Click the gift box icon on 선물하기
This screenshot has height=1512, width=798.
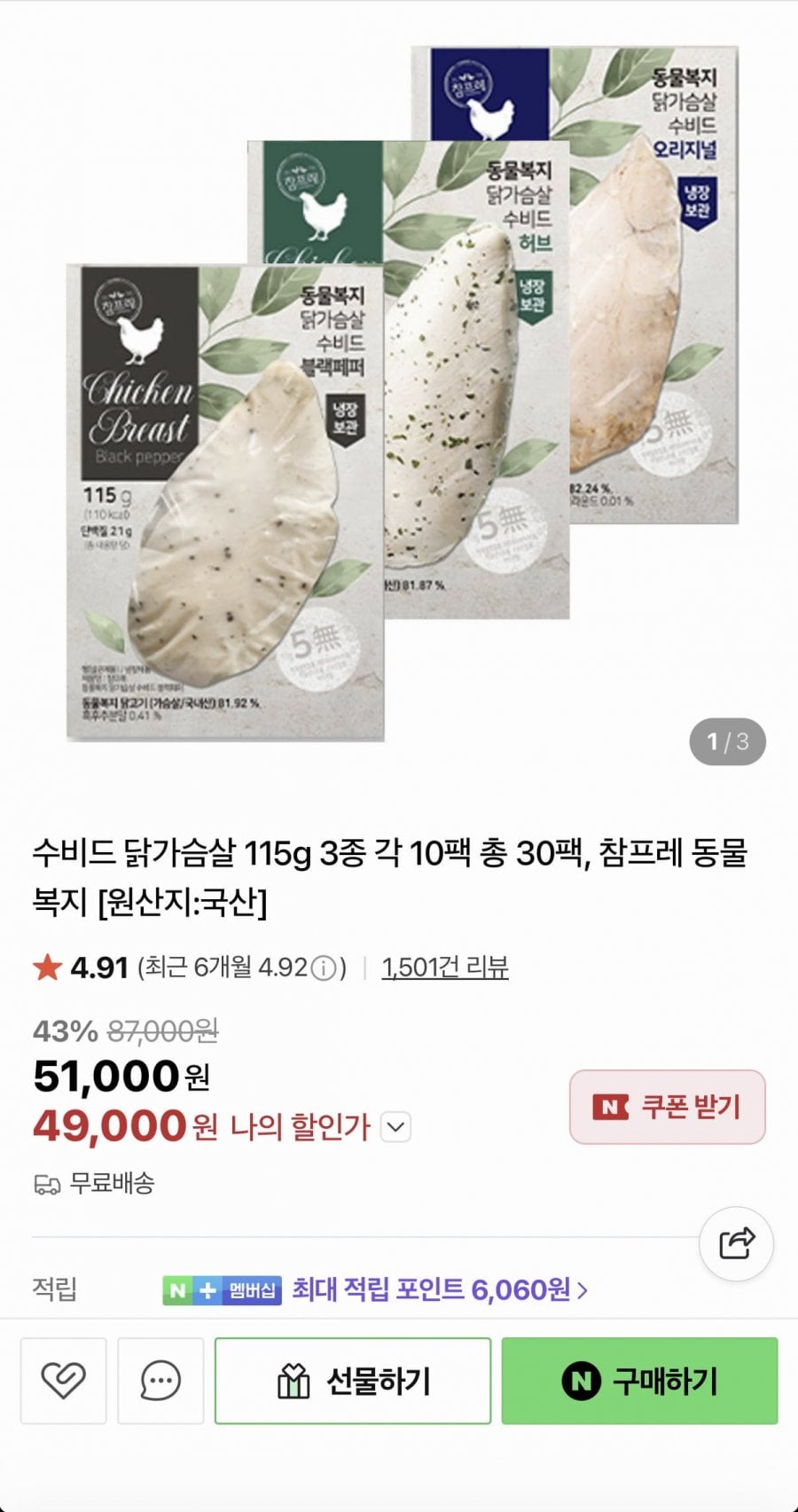pyautogui.click(x=293, y=1381)
